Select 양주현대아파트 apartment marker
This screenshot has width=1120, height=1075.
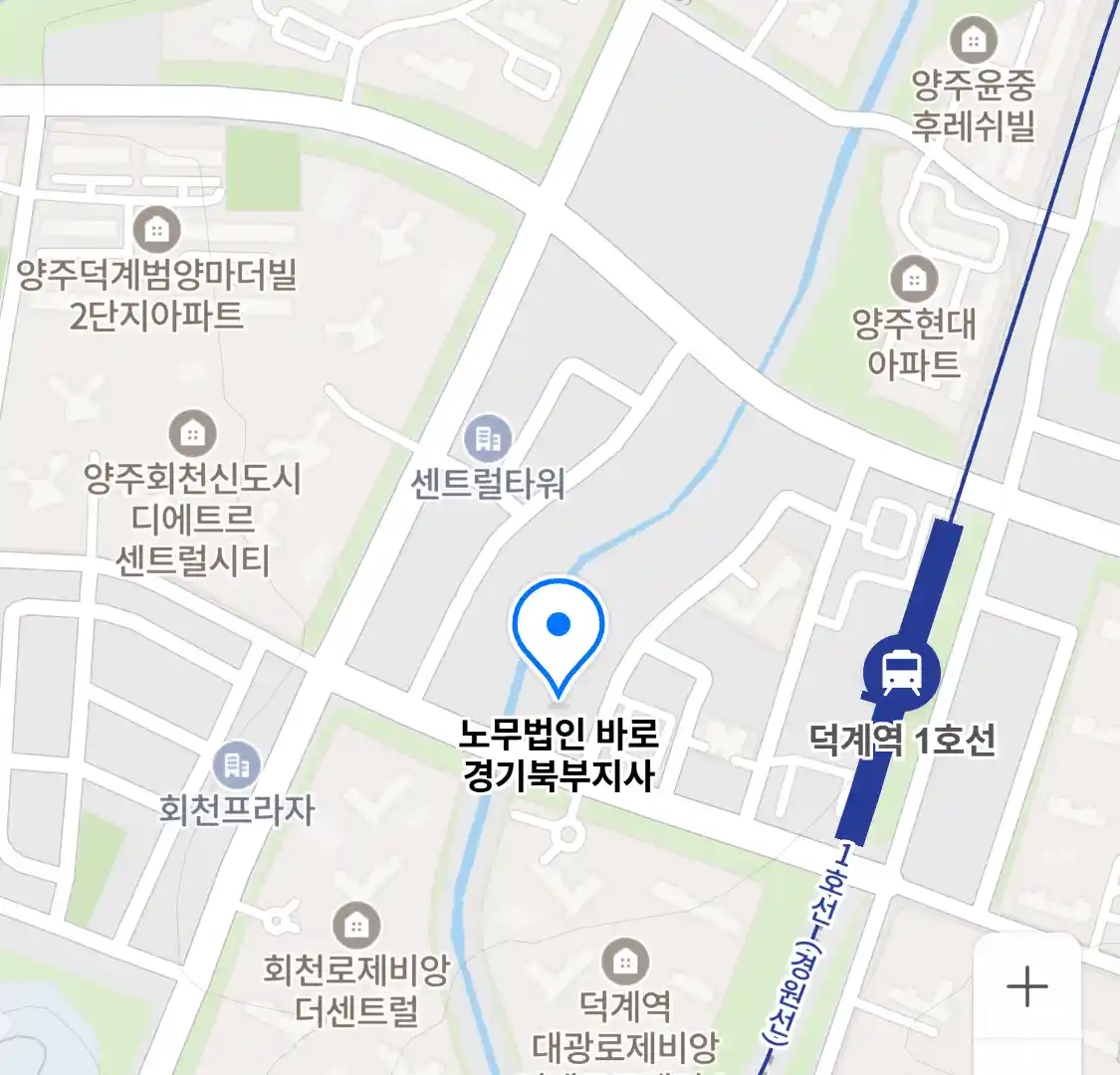pyautogui.click(x=913, y=280)
